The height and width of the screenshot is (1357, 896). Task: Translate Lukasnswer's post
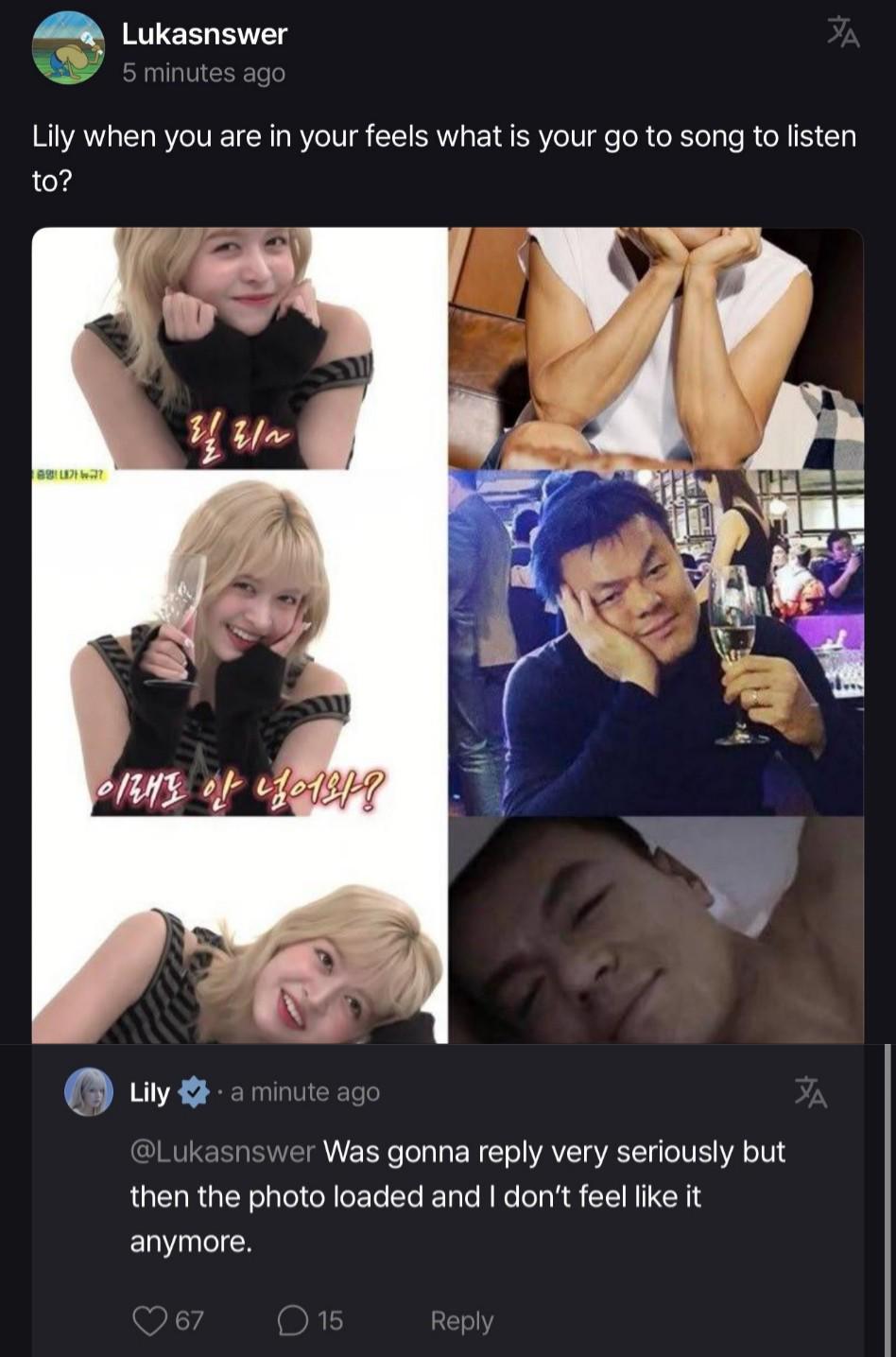point(842,34)
